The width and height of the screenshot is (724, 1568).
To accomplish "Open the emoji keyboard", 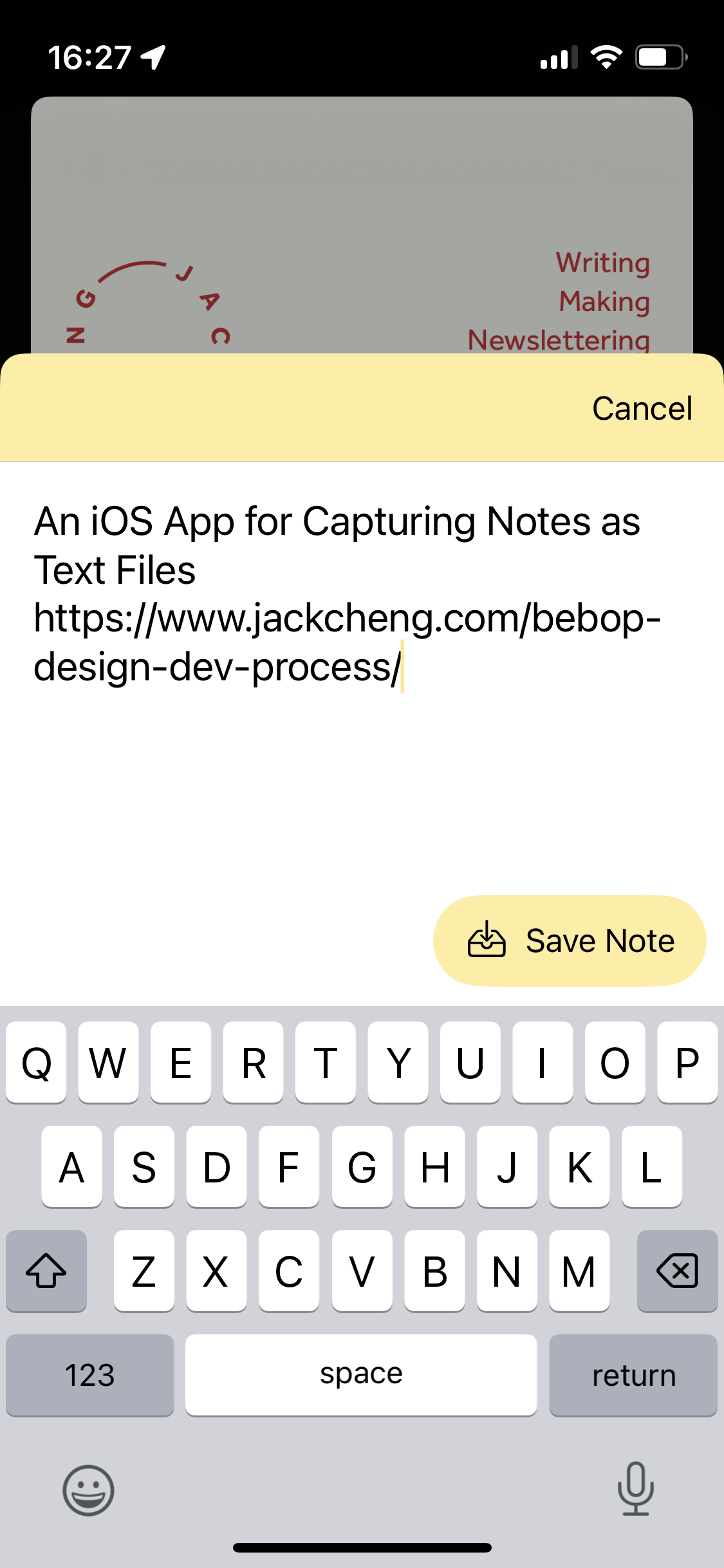I will pyautogui.click(x=88, y=1490).
